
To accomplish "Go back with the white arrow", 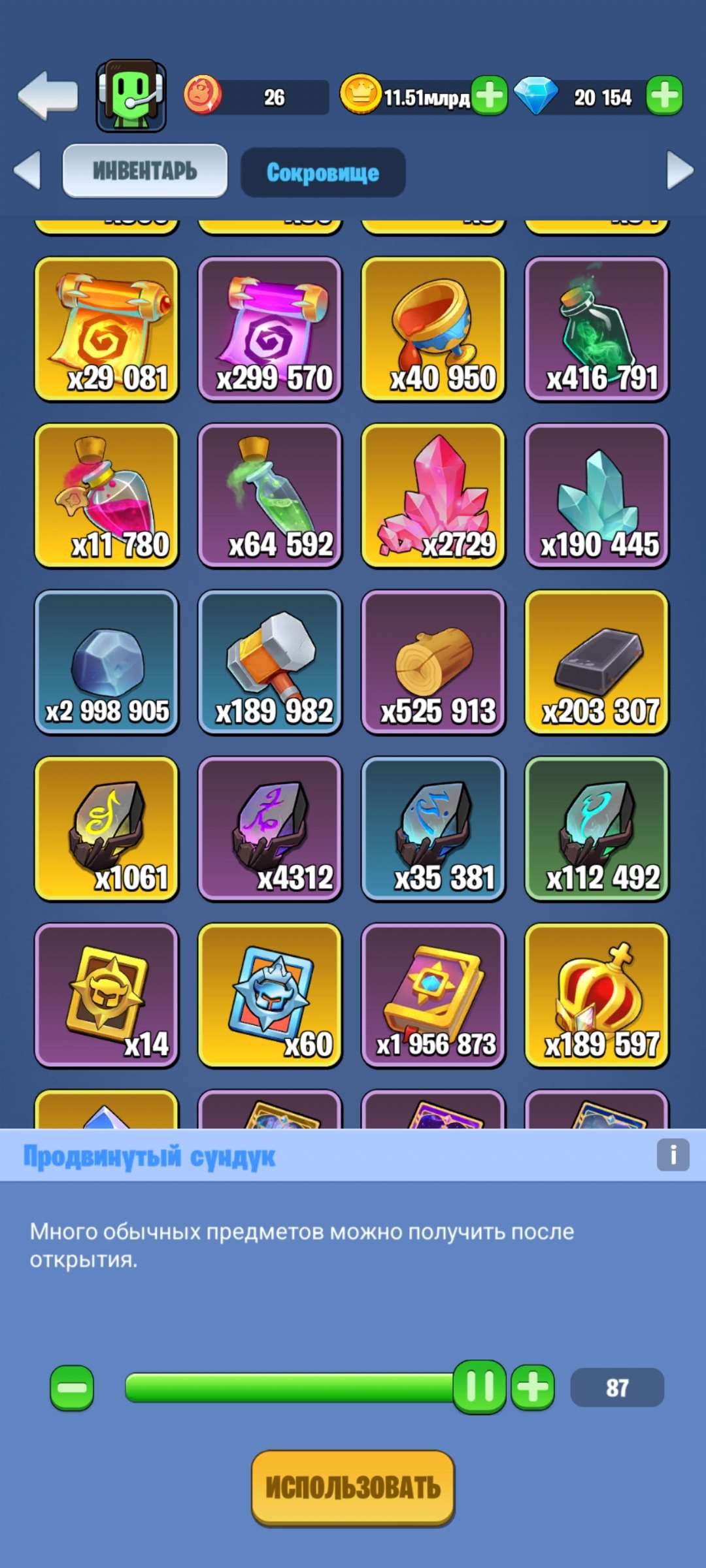I will click(x=48, y=96).
